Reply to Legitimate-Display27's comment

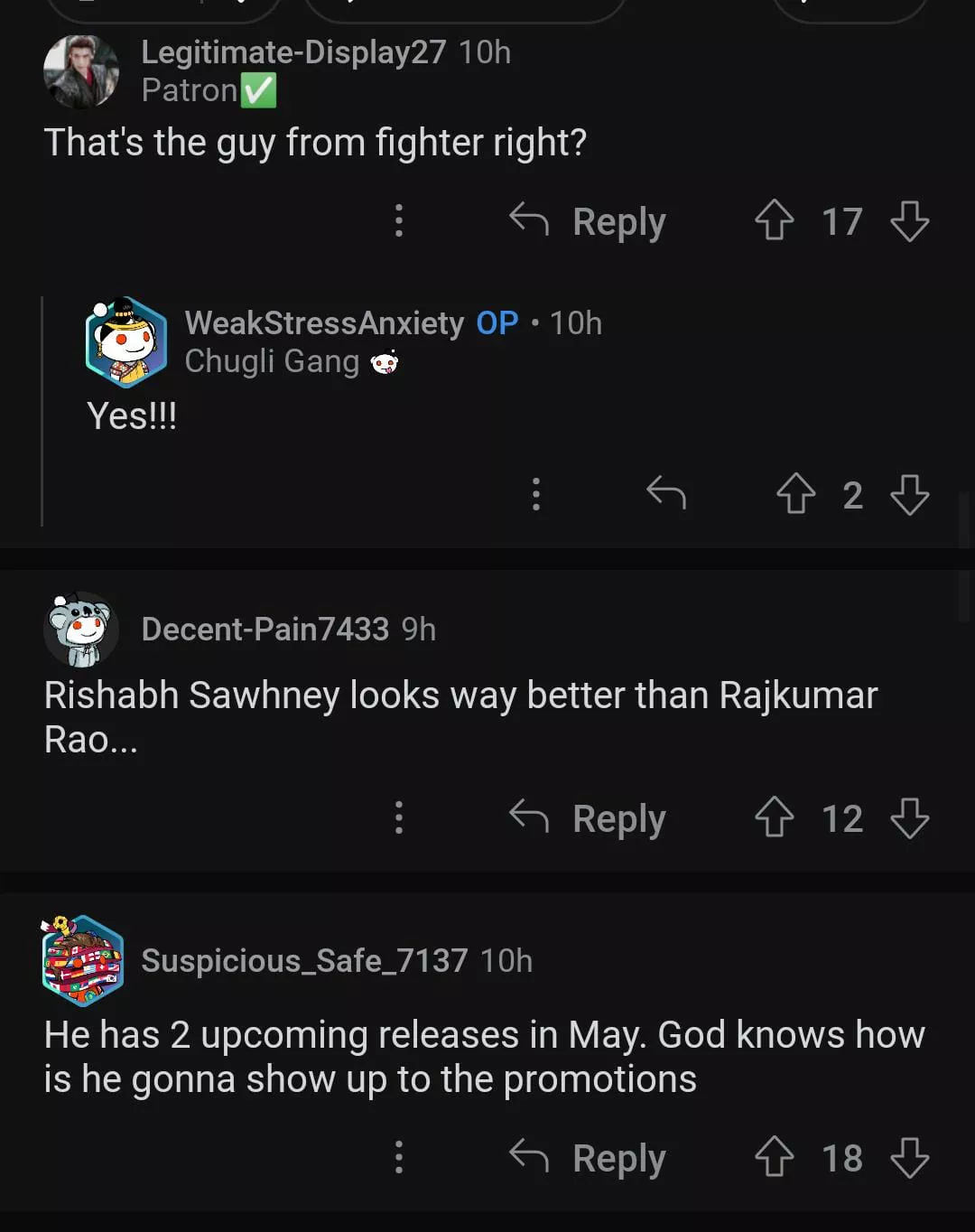[588, 221]
